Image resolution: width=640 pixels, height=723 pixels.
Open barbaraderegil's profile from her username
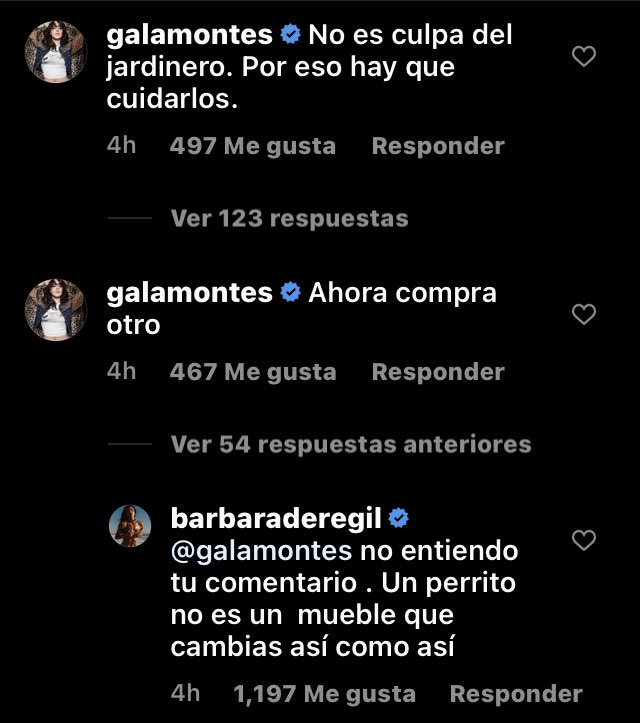(276, 519)
